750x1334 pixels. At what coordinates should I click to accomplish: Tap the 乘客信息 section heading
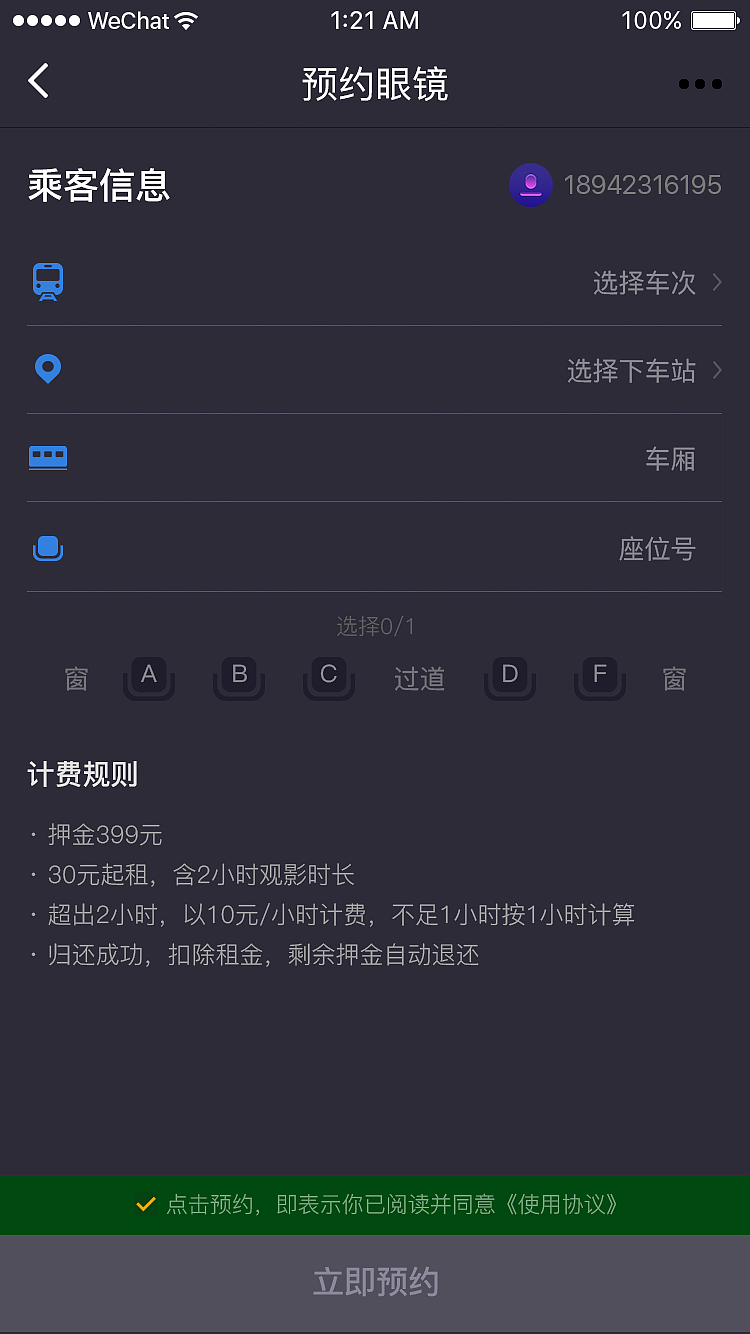pos(99,186)
